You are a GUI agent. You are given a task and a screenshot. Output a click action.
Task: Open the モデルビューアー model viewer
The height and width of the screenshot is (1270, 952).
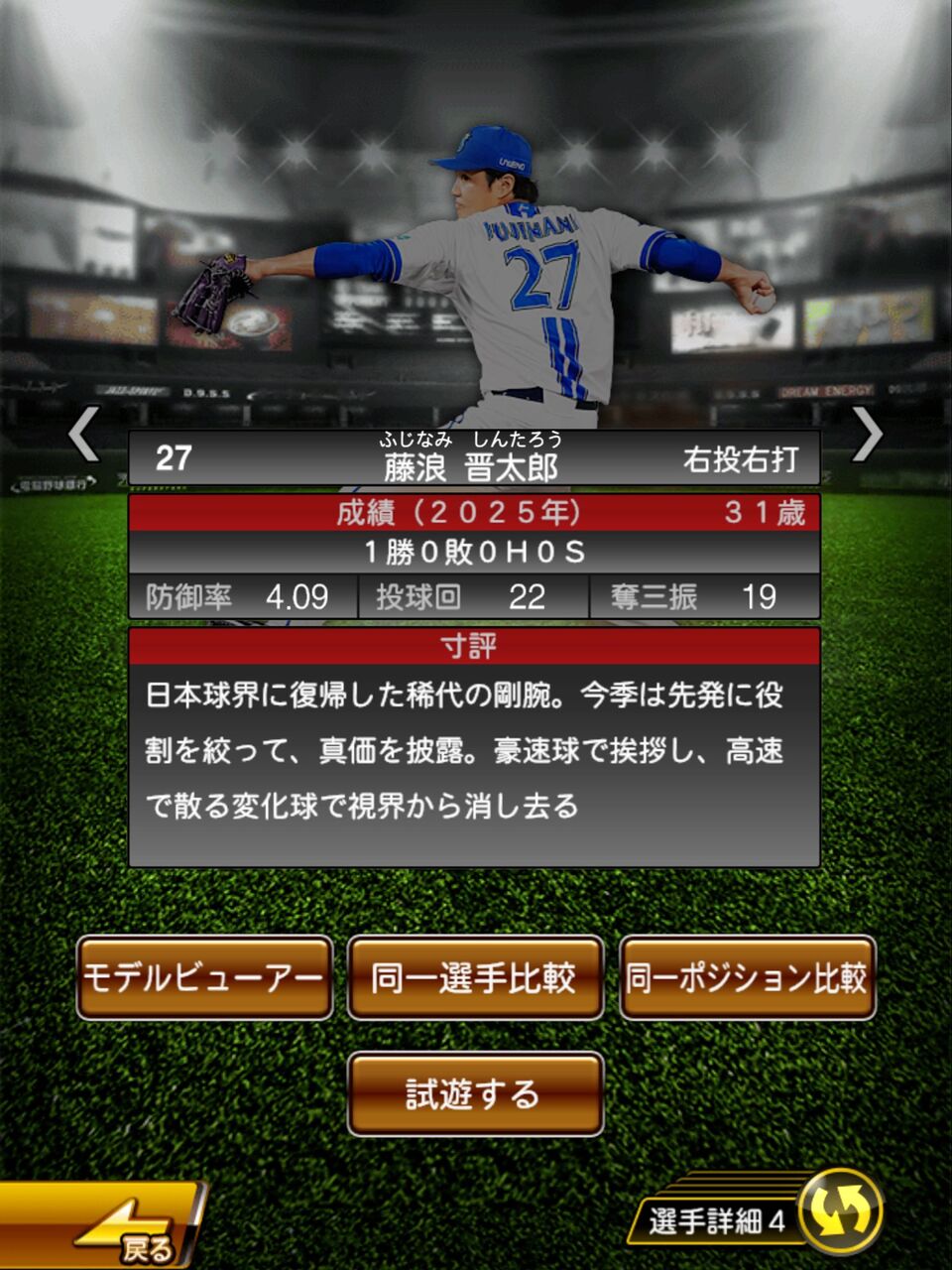click(204, 978)
